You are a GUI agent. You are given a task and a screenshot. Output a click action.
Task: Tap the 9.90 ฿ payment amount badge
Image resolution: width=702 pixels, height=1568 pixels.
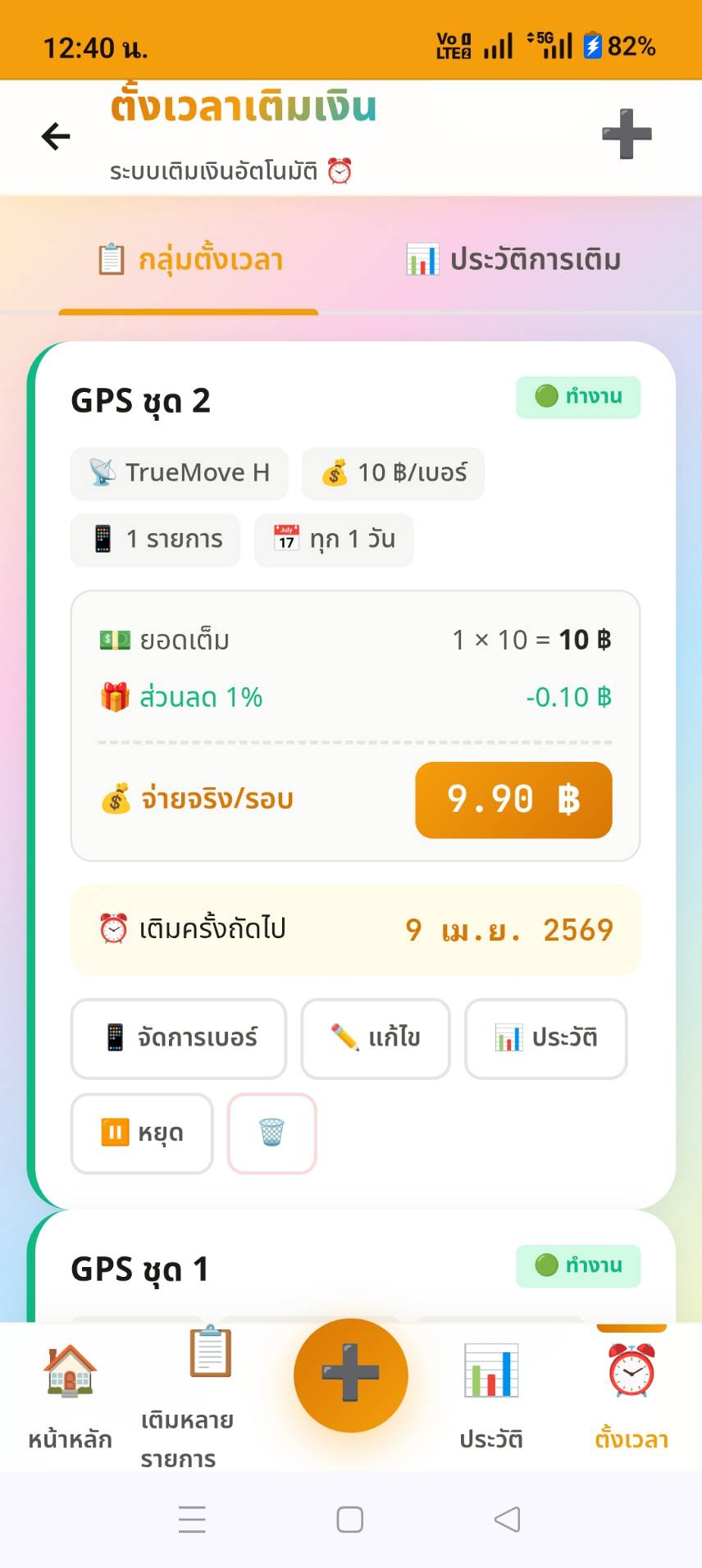point(513,800)
